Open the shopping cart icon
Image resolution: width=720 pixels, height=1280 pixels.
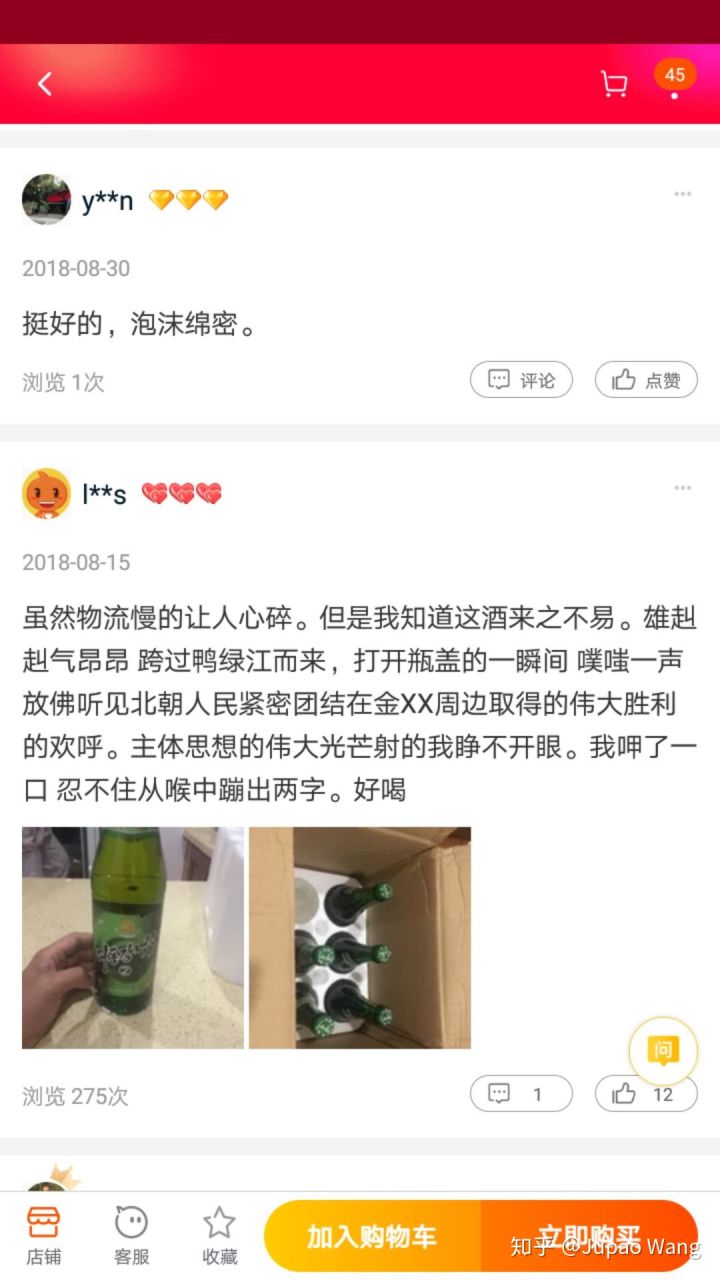[x=613, y=84]
